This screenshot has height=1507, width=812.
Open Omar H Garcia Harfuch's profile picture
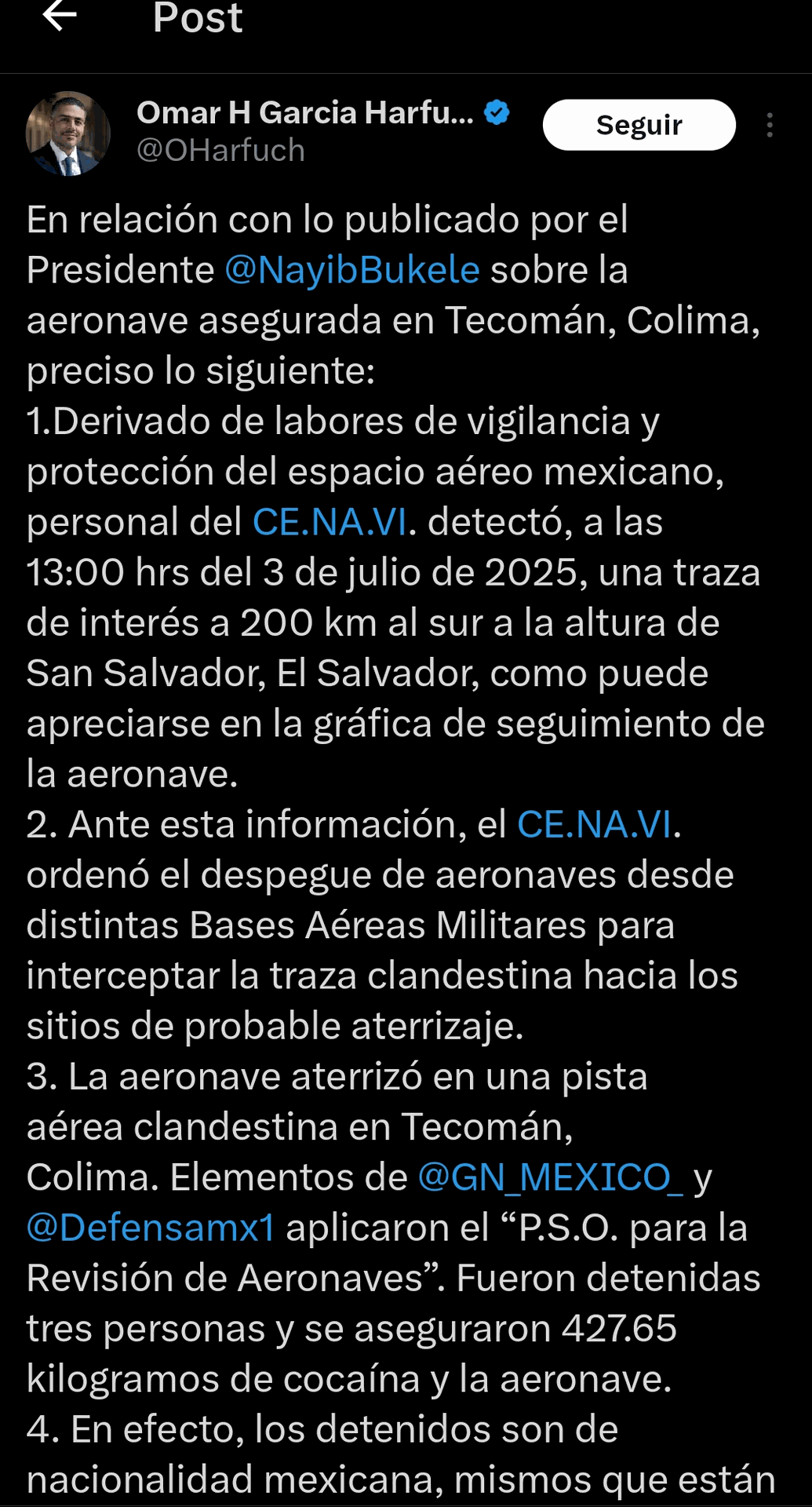click(68, 133)
